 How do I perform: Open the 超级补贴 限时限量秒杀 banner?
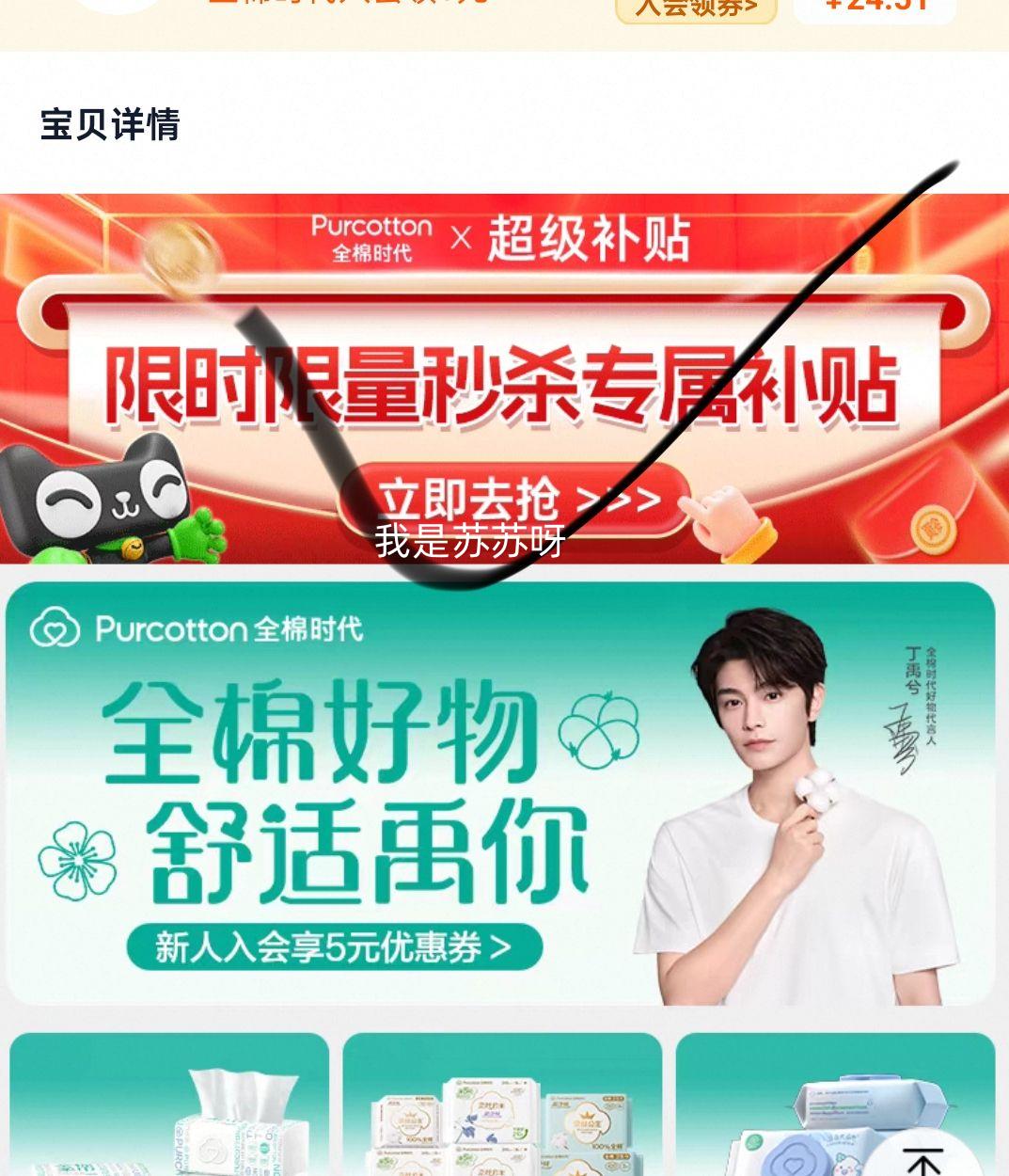click(504, 378)
